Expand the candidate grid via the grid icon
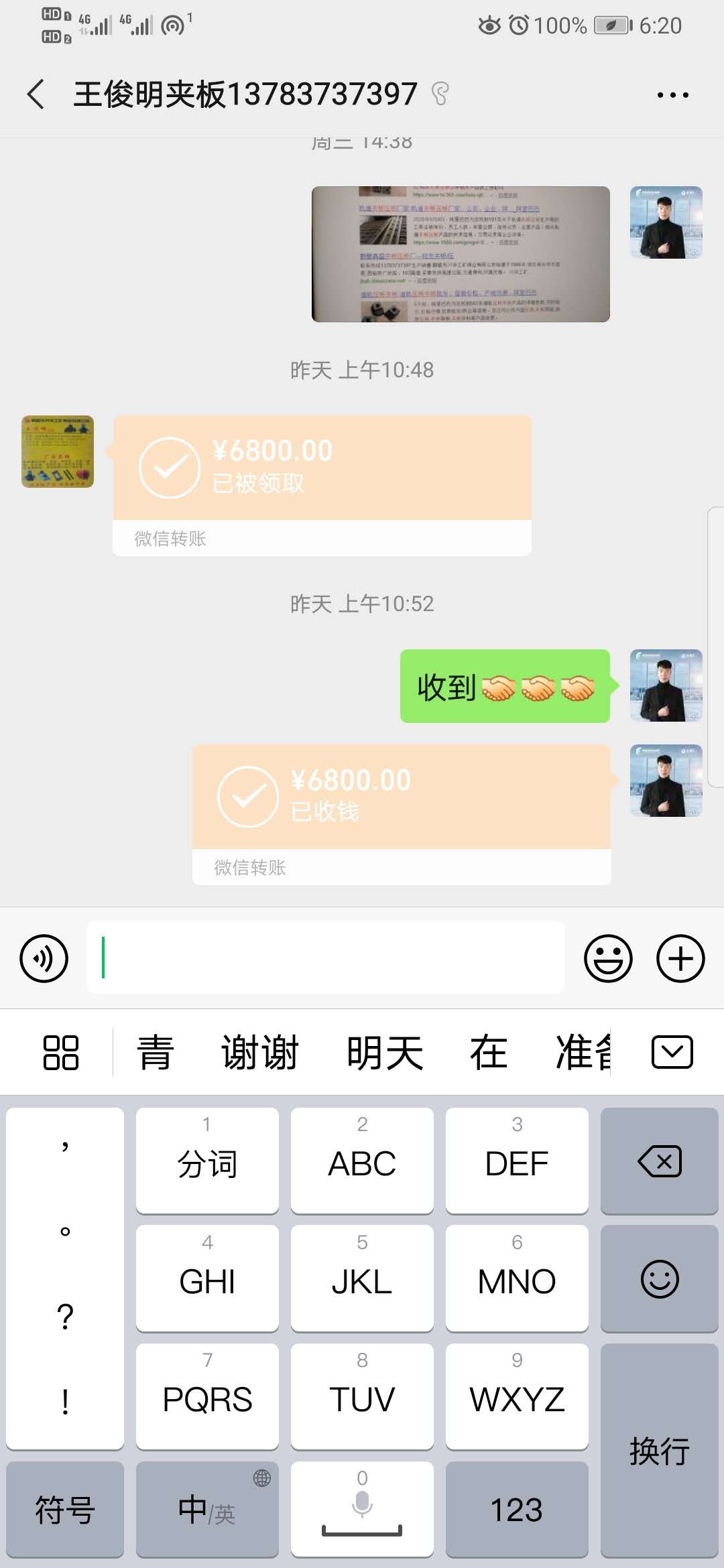The width and height of the screenshot is (724, 1568). point(59,1052)
